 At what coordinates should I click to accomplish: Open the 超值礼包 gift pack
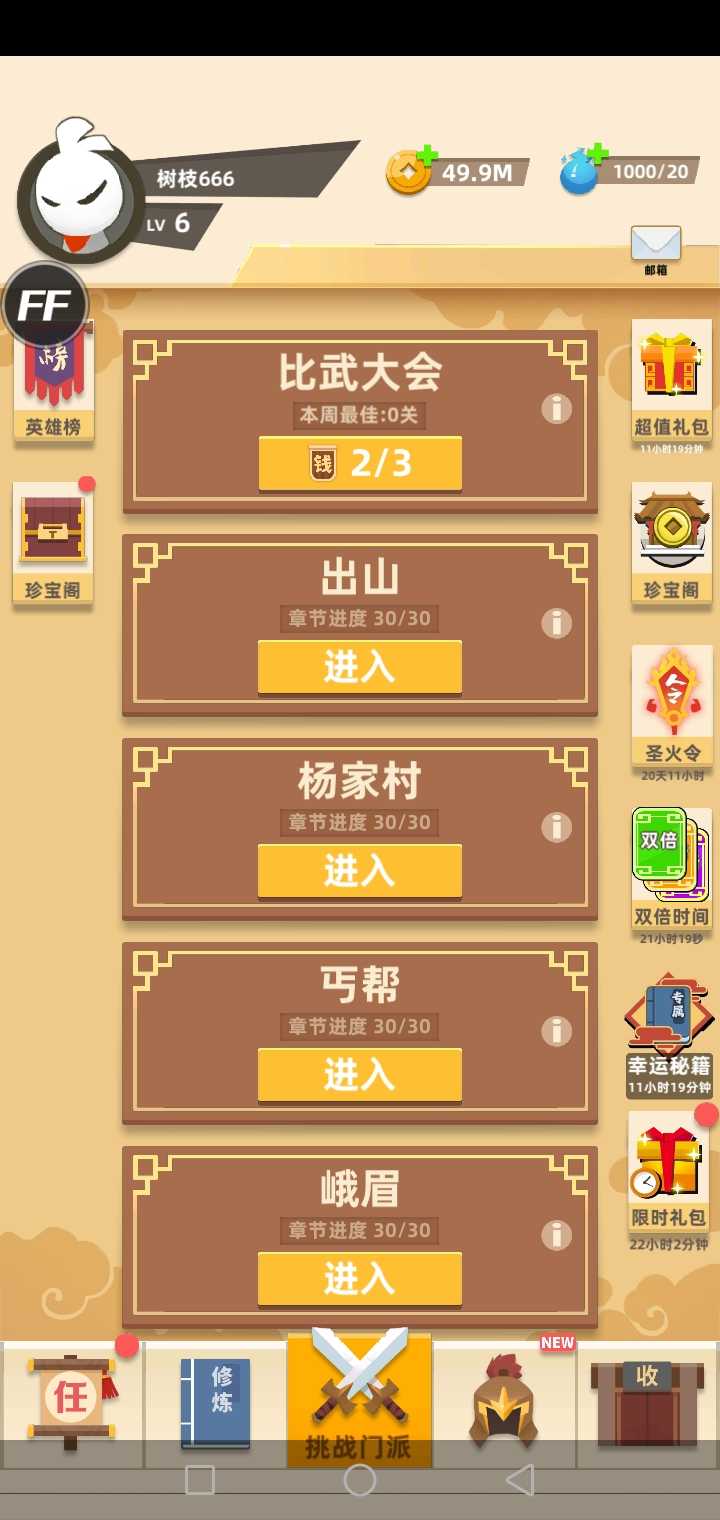tap(671, 381)
